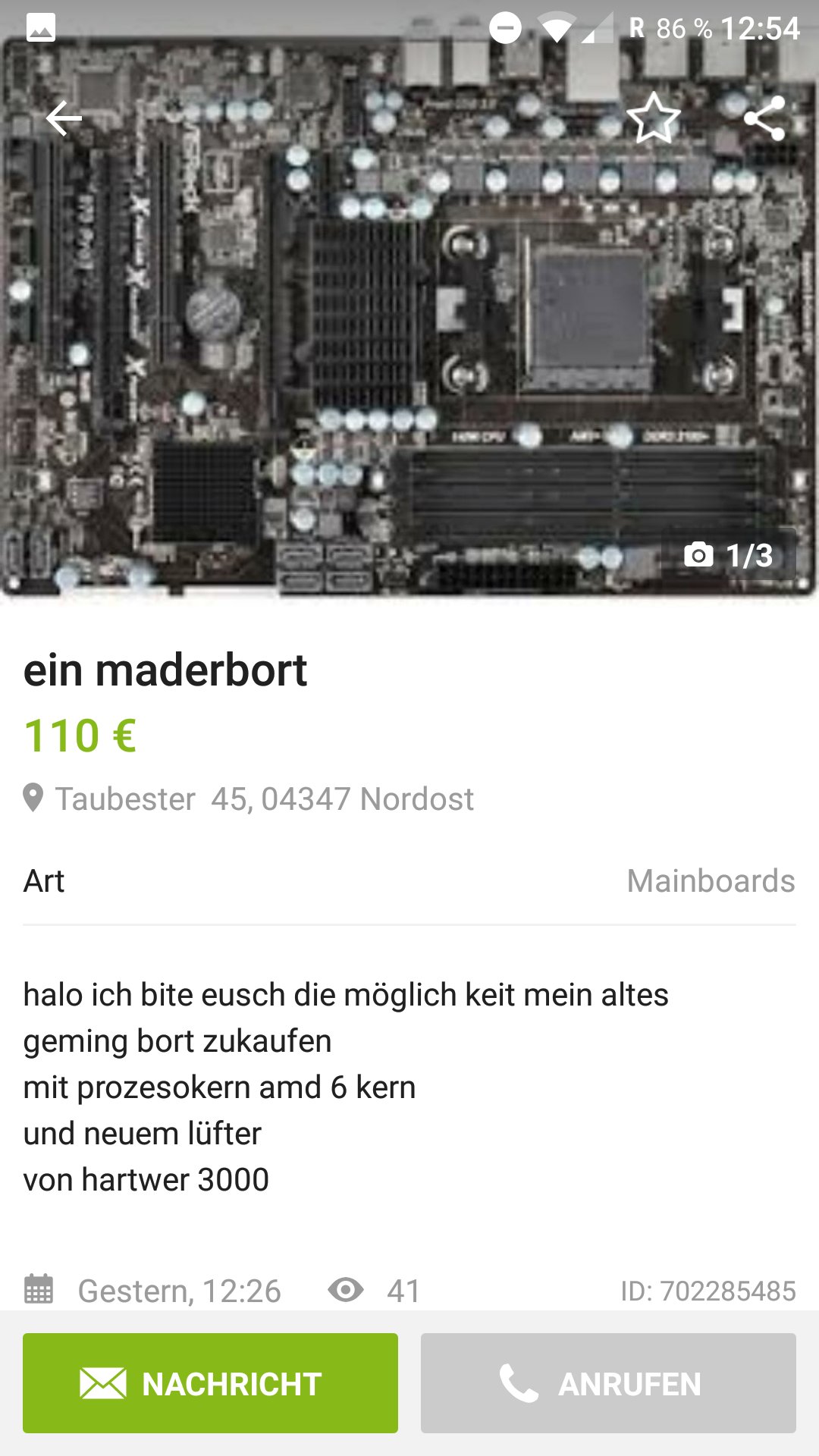
Task: Share this mainboard listing
Action: [764, 119]
